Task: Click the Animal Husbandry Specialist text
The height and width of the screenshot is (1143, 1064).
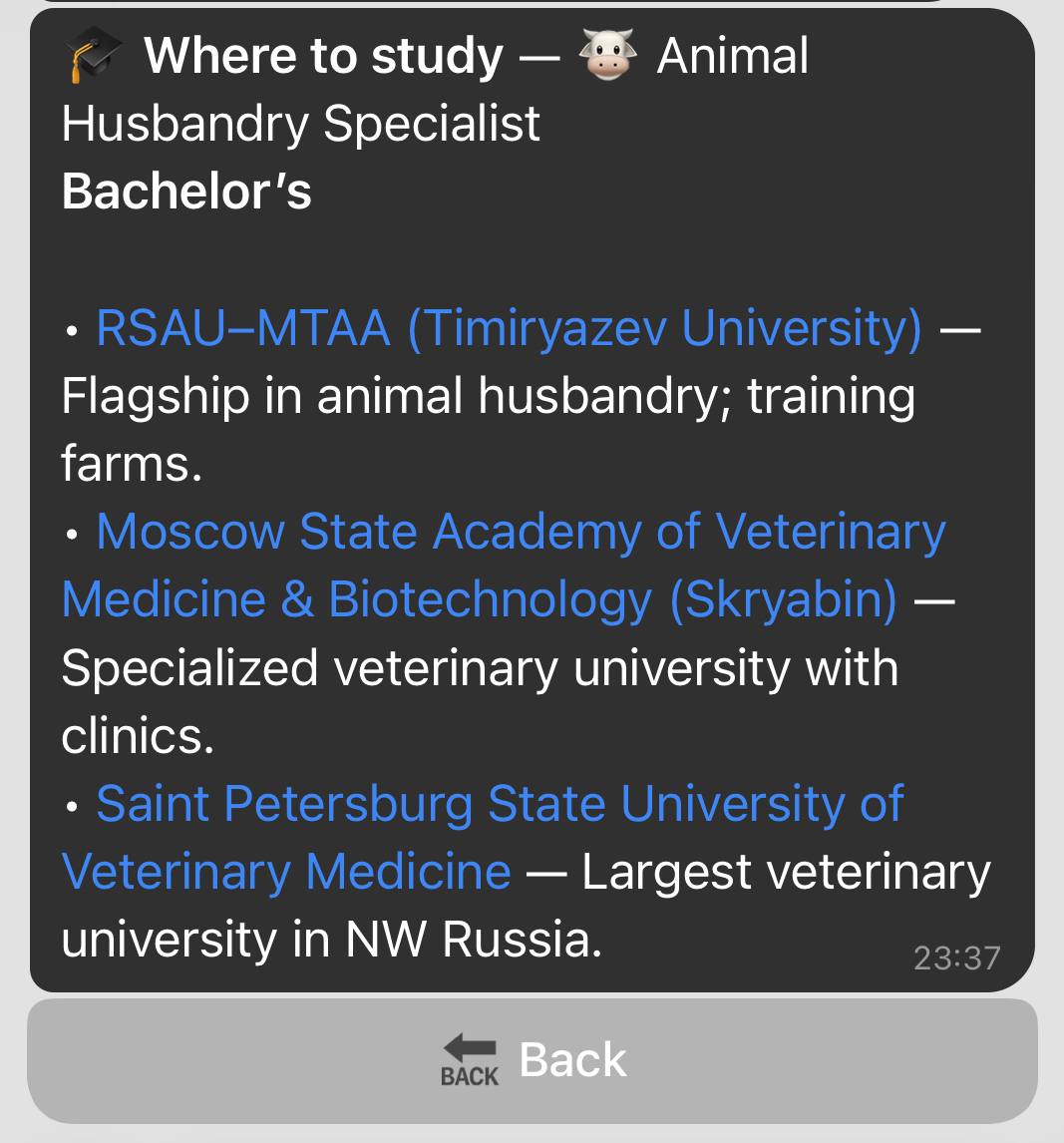Action: click(299, 122)
